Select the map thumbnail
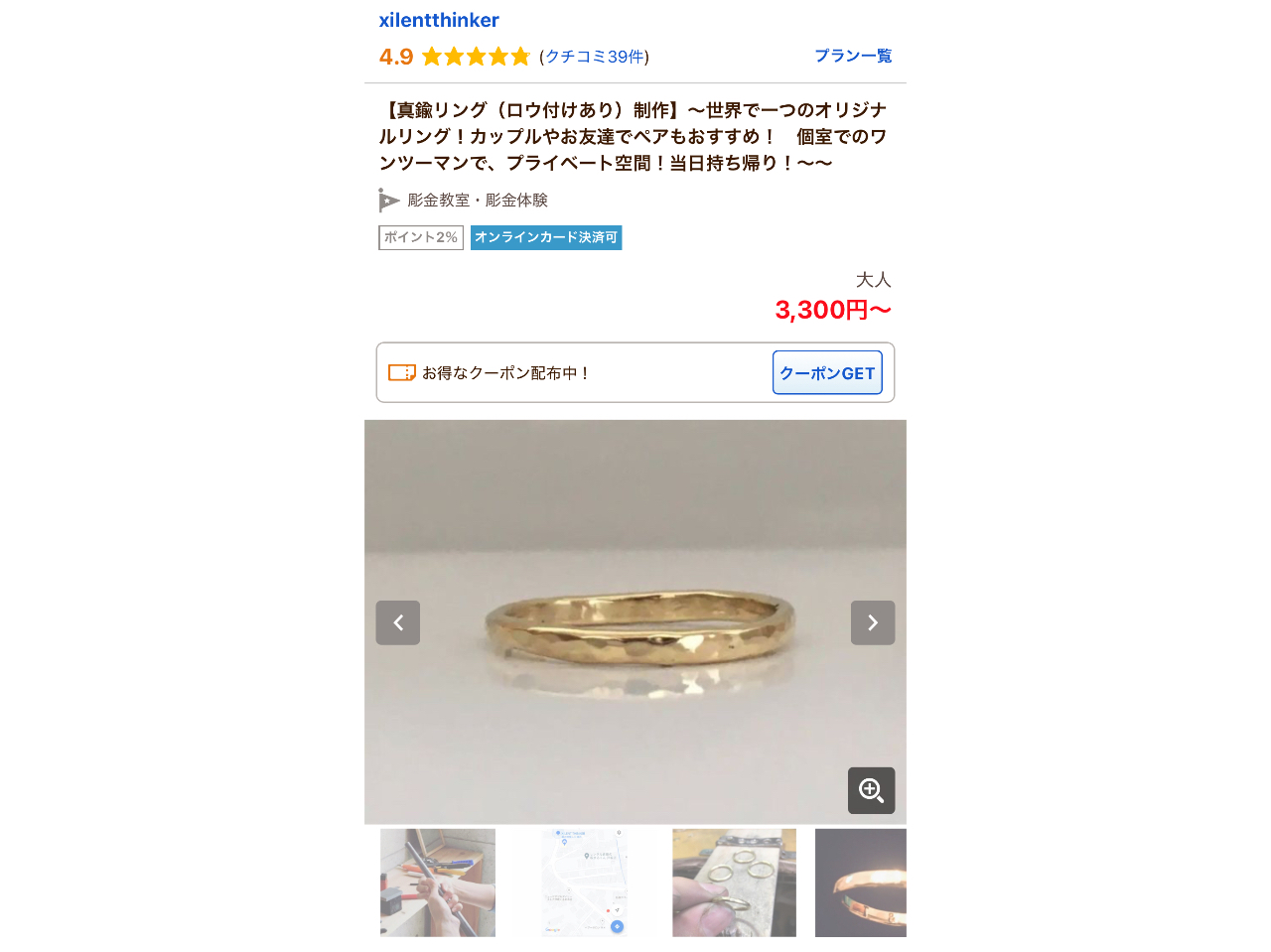Screen dimensions: 1271x952 point(584,883)
